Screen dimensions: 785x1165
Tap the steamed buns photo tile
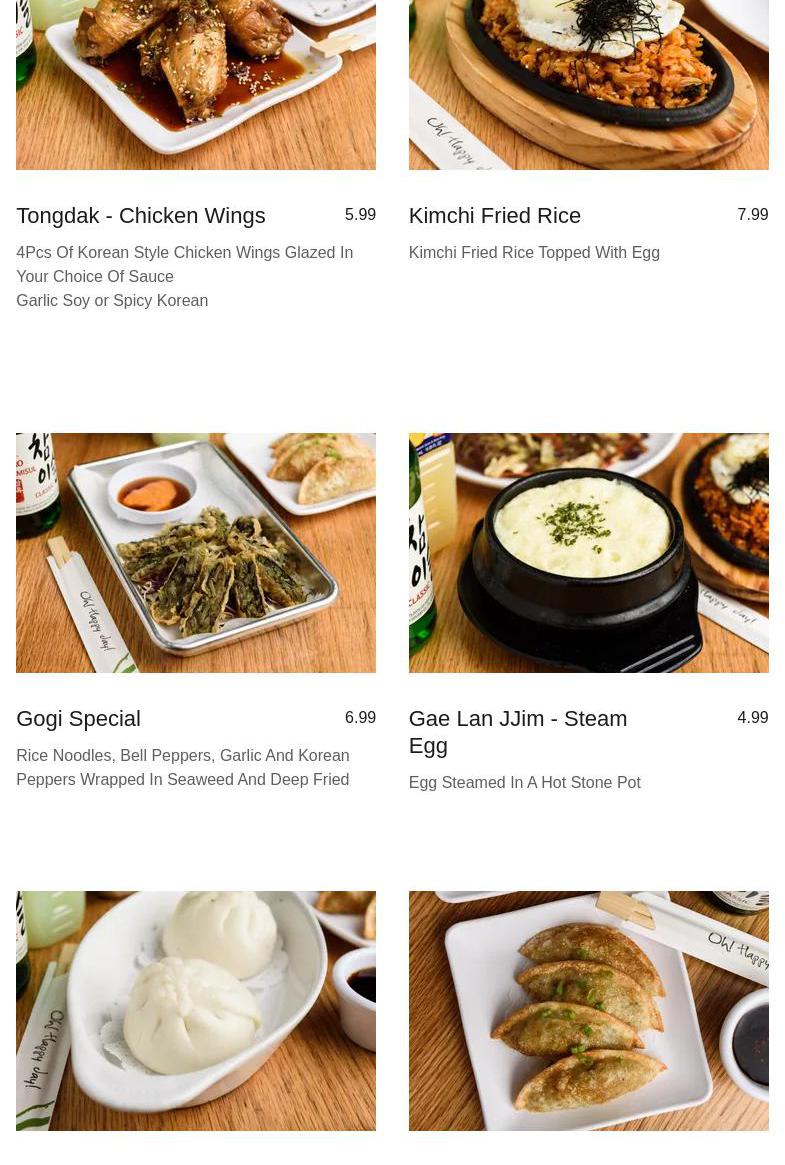[x=196, y=1010]
